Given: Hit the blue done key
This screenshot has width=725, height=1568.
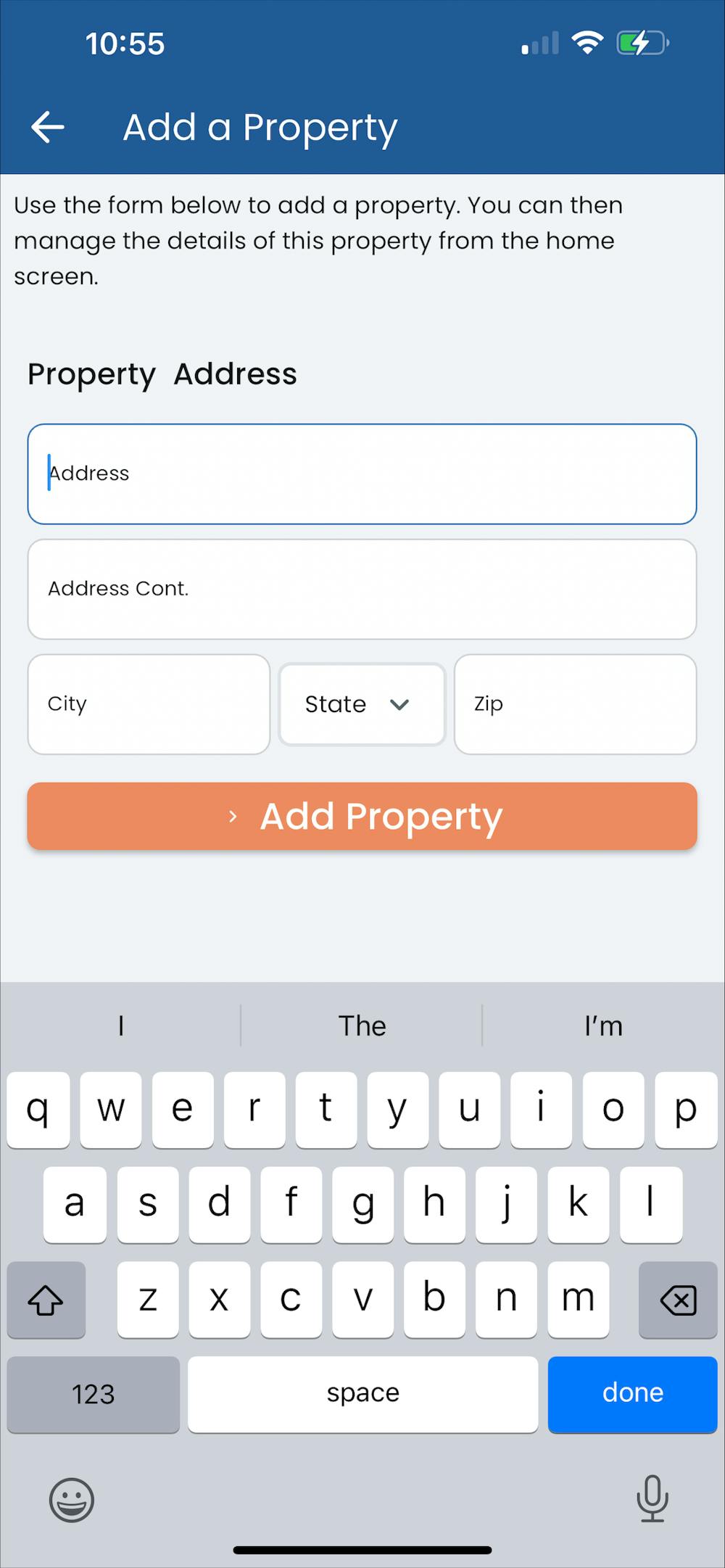Looking at the screenshot, I should [632, 1393].
